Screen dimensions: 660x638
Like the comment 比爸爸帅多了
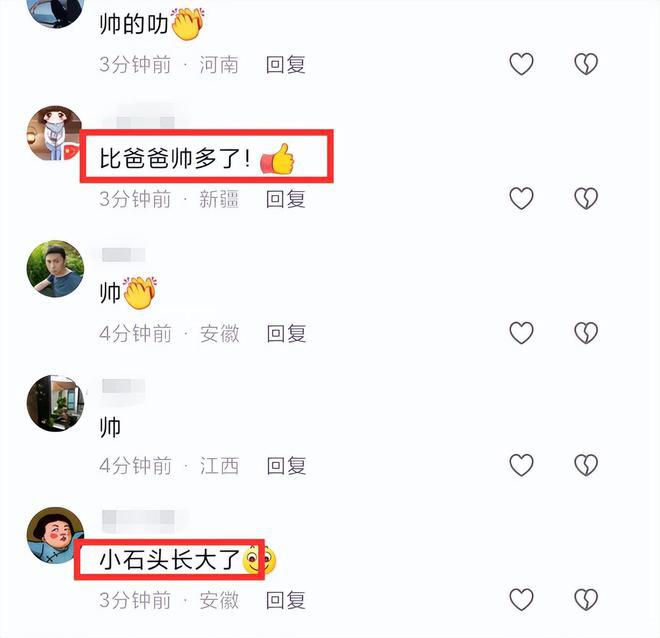pos(521,199)
